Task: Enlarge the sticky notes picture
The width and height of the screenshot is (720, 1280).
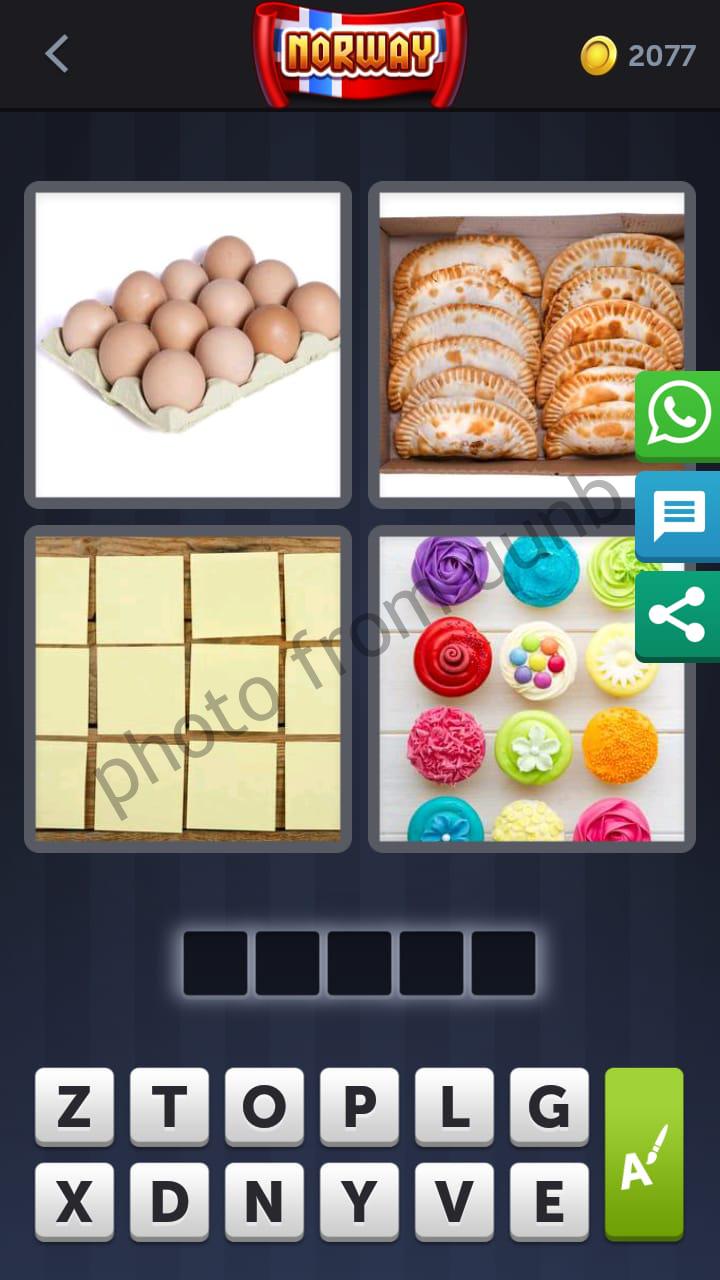Action: click(188, 688)
